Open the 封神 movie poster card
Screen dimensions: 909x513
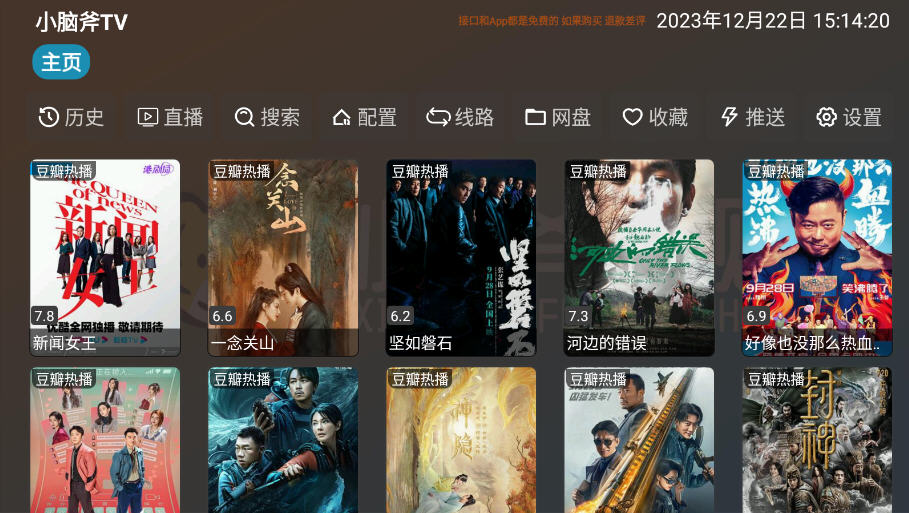point(817,440)
